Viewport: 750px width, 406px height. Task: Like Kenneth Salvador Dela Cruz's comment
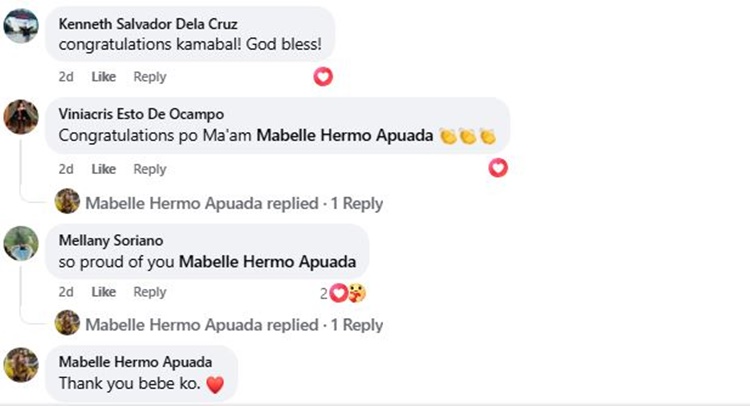104,77
